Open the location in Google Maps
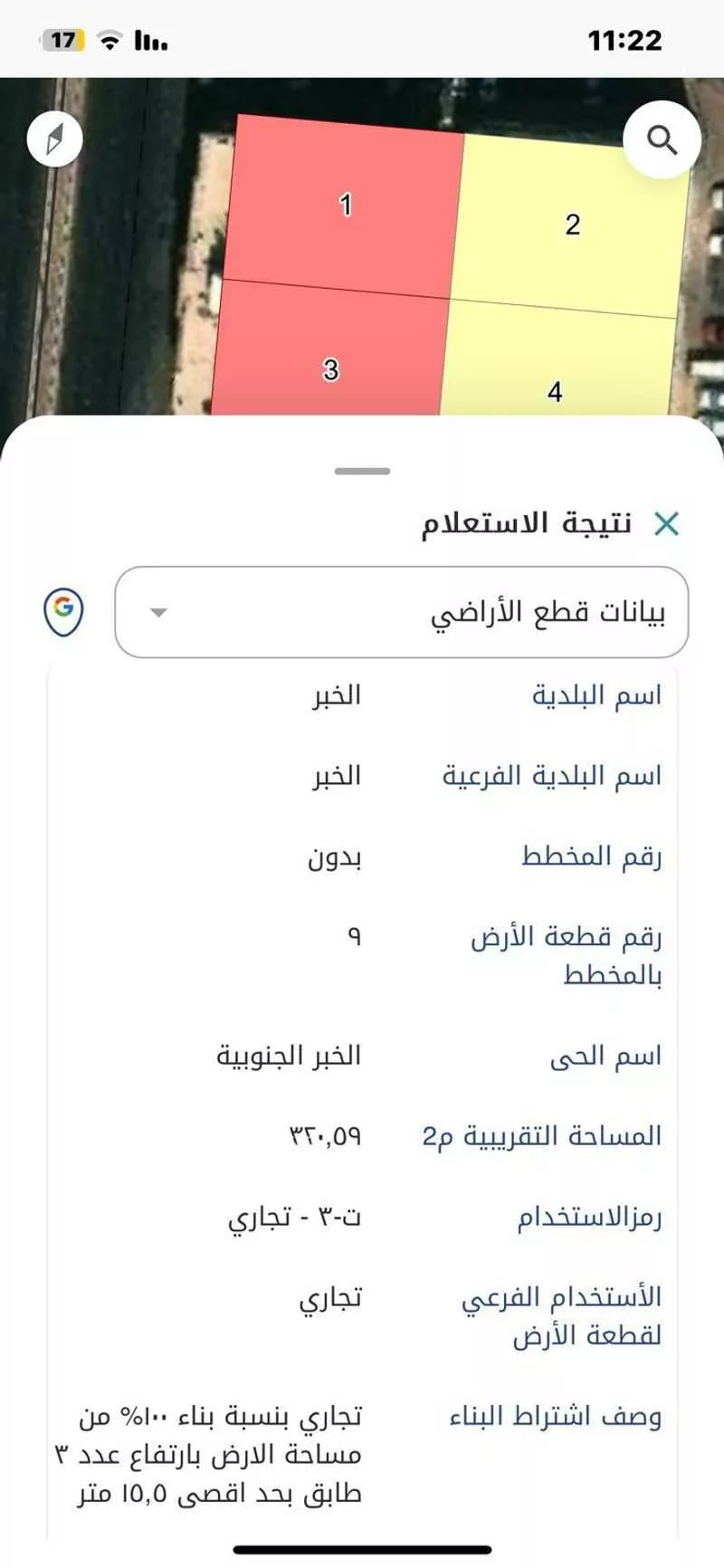The image size is (724, 1568). [x=62, y=608]
